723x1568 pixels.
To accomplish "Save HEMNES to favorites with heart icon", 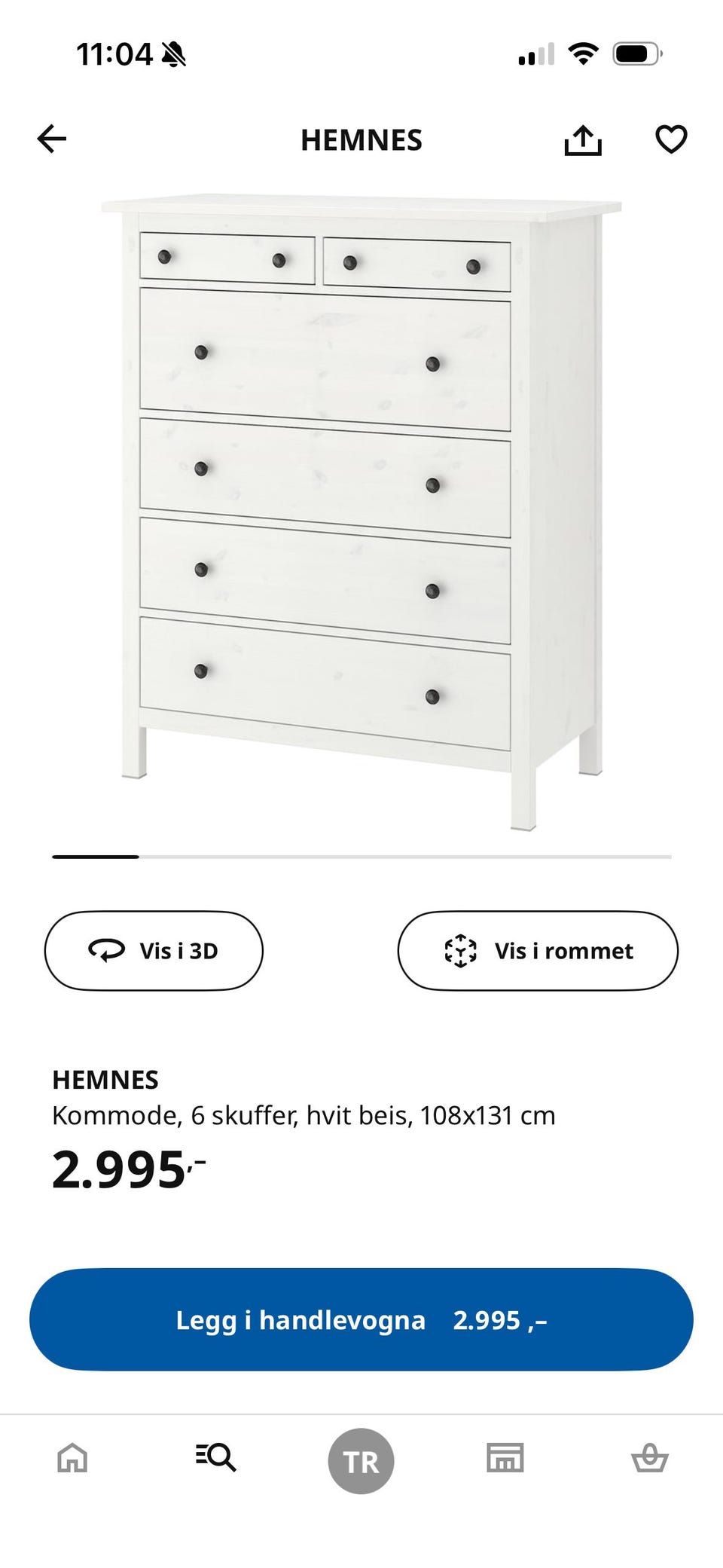I will 670,139.
